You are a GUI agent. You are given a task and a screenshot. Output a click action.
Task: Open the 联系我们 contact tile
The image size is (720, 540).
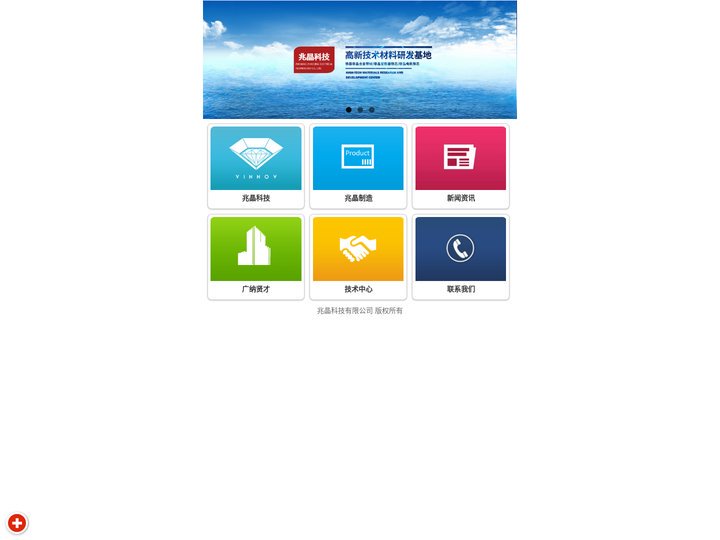tap(460, 257)
